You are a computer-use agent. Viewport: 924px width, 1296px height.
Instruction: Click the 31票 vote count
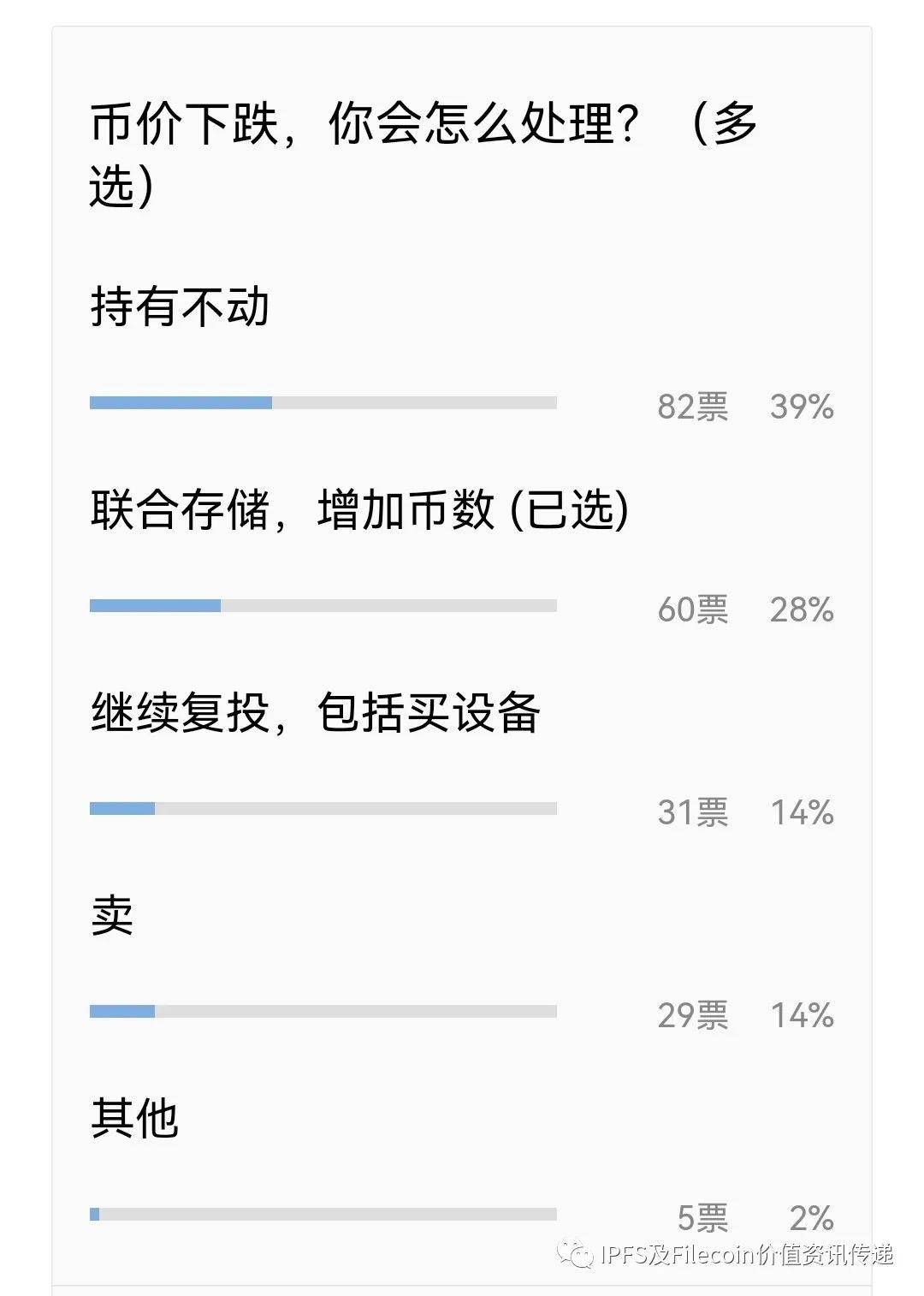tap(695, 814)
